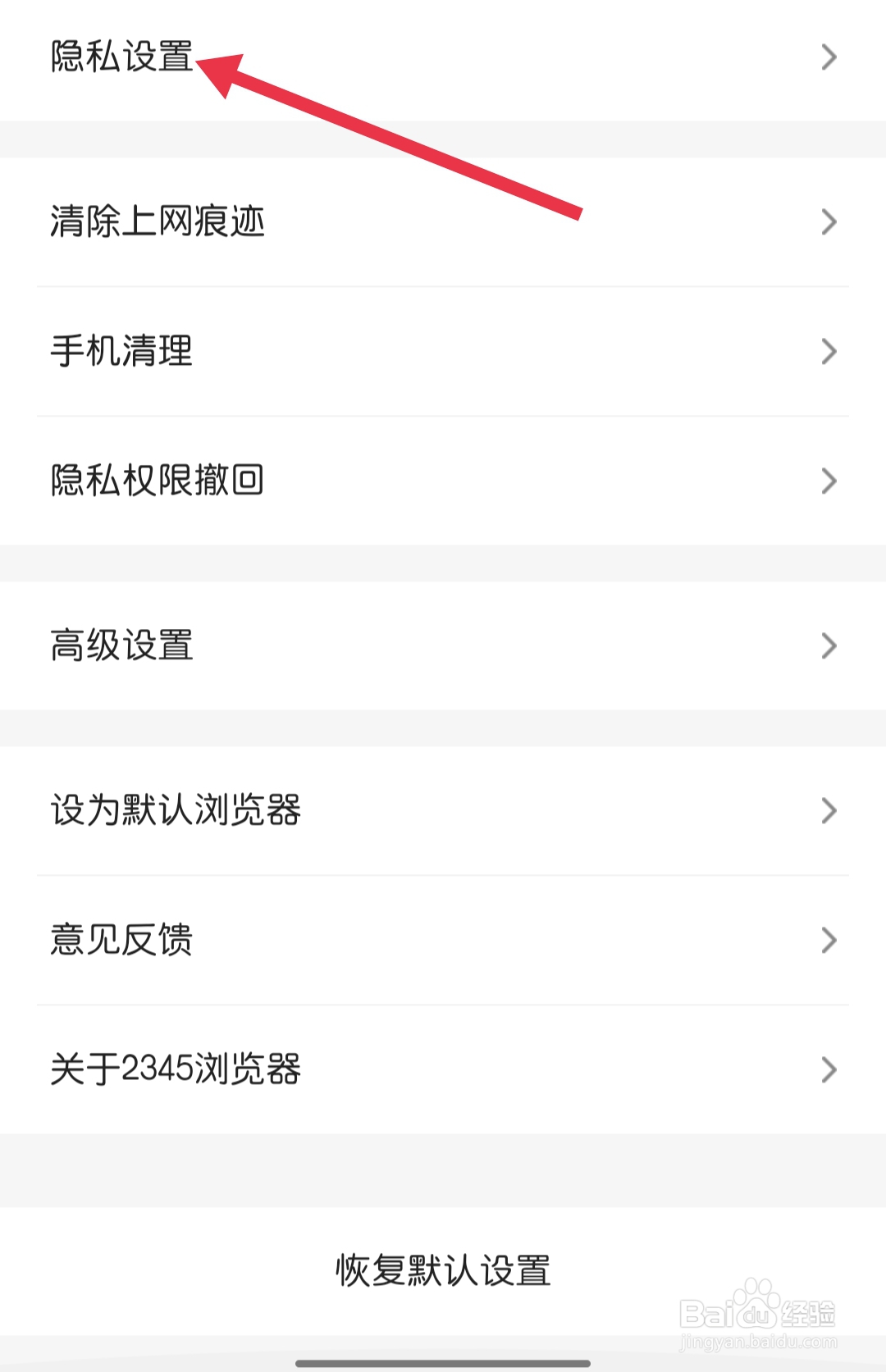Expand the chevron for 隐私权限撤回

tap(828, 482)
